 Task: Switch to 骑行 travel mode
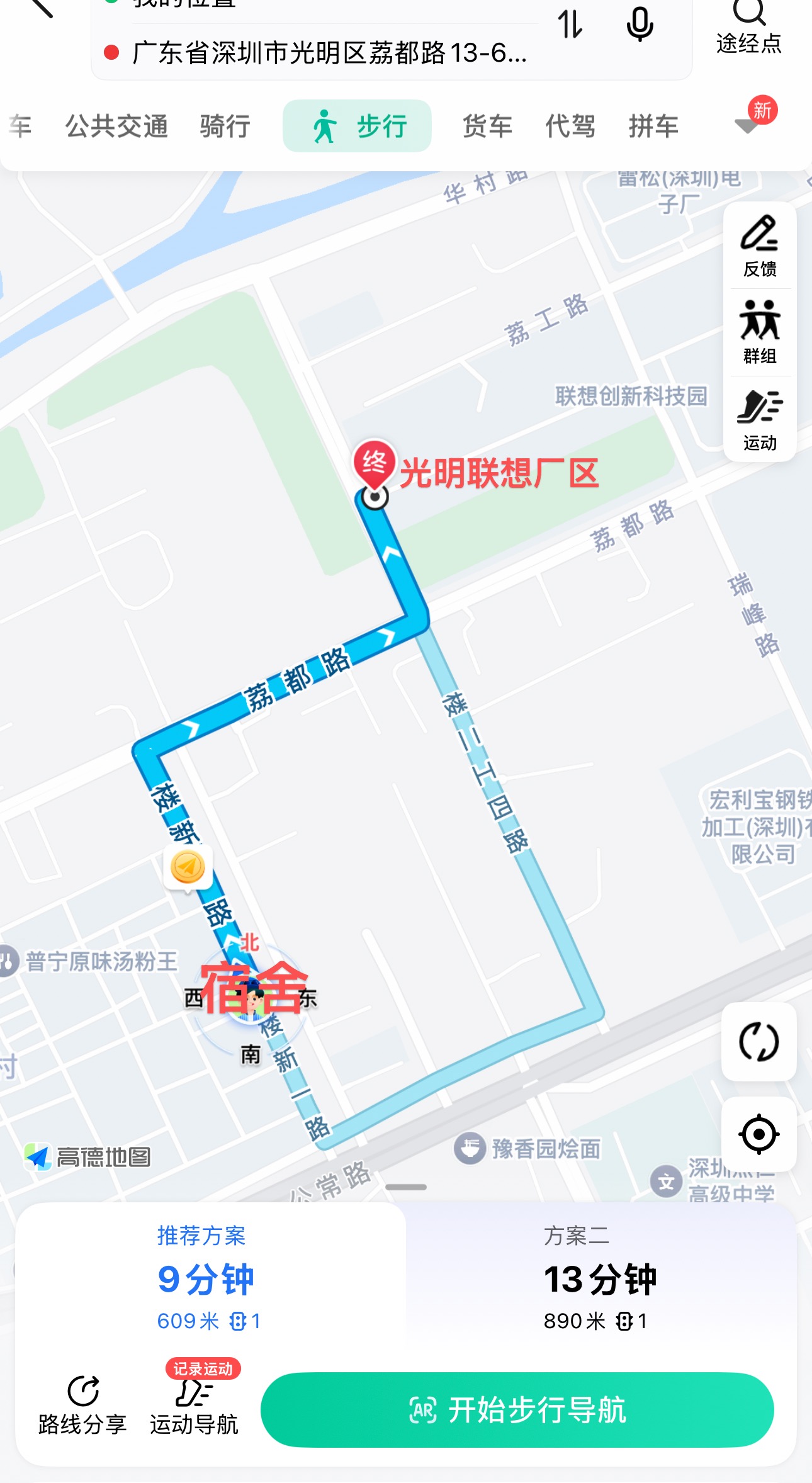[225, 127]
